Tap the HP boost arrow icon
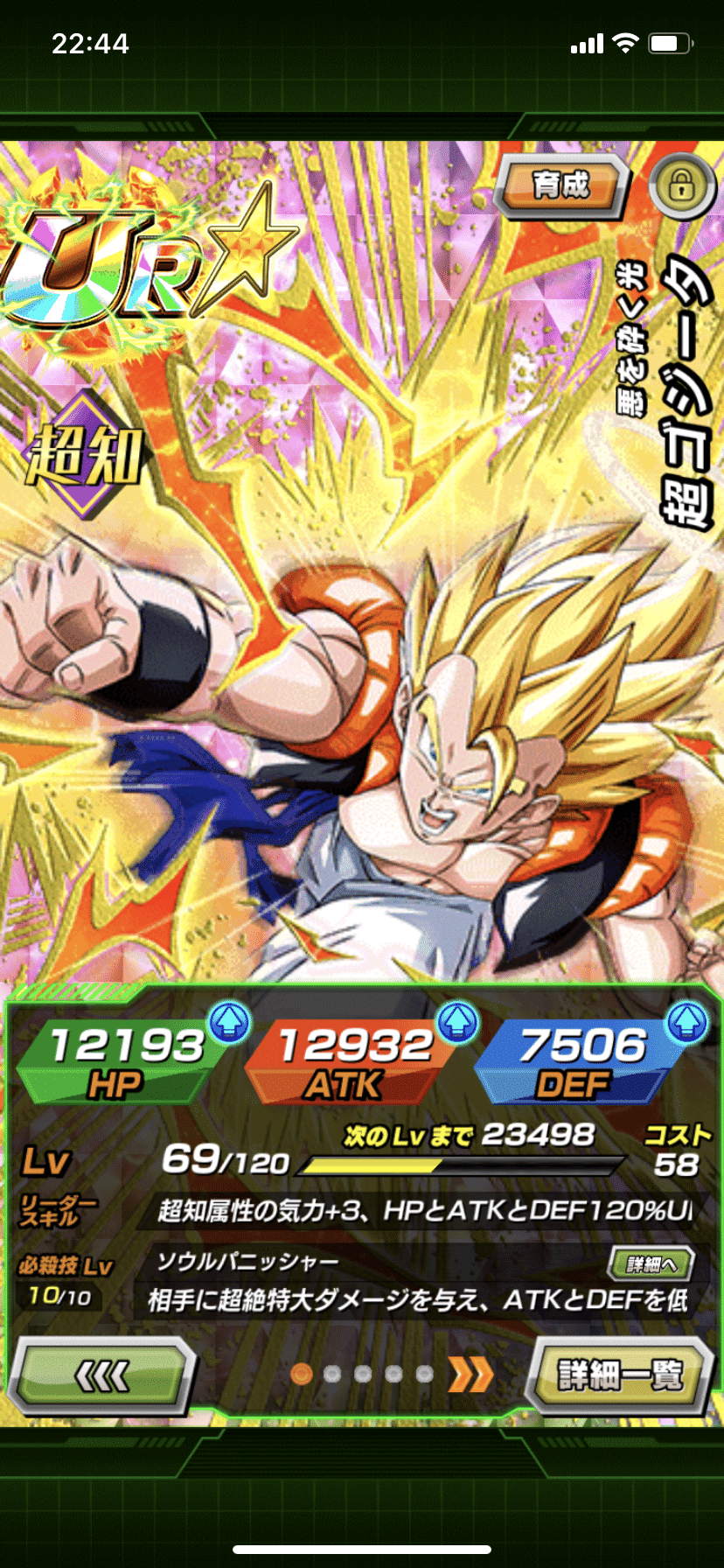 point(230,1021)
